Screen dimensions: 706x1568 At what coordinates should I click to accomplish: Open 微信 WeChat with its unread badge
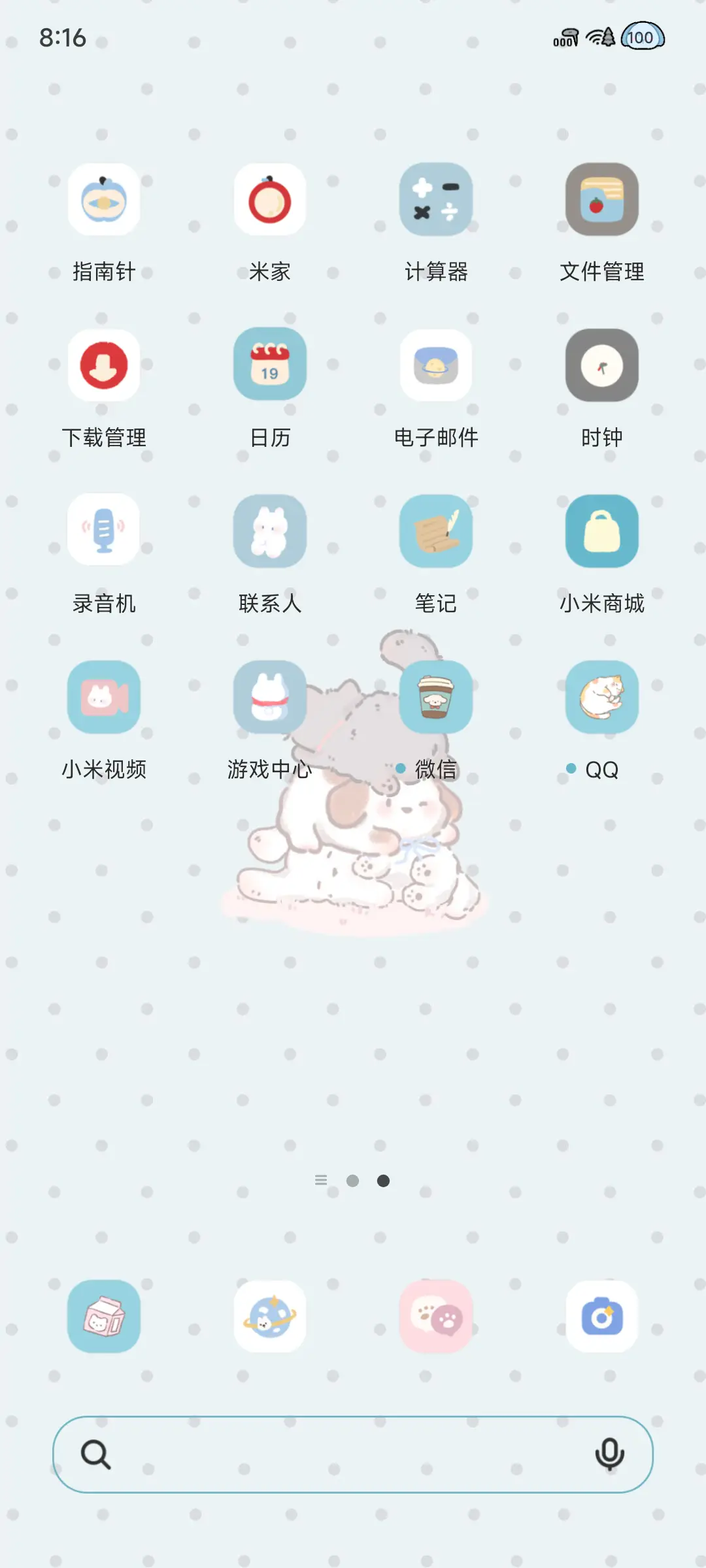tap(436, 696)
